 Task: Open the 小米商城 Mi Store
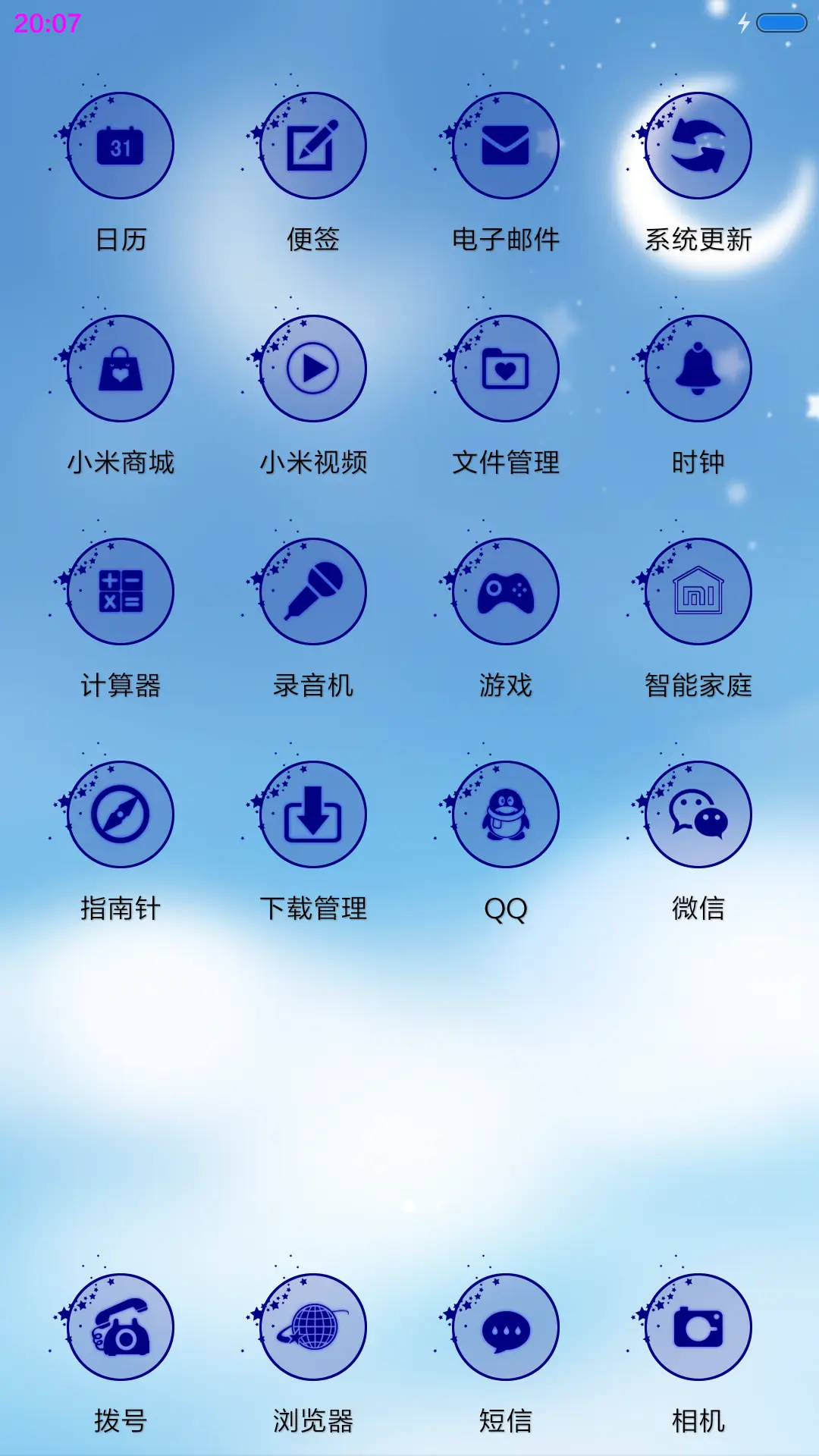(120, 368)
